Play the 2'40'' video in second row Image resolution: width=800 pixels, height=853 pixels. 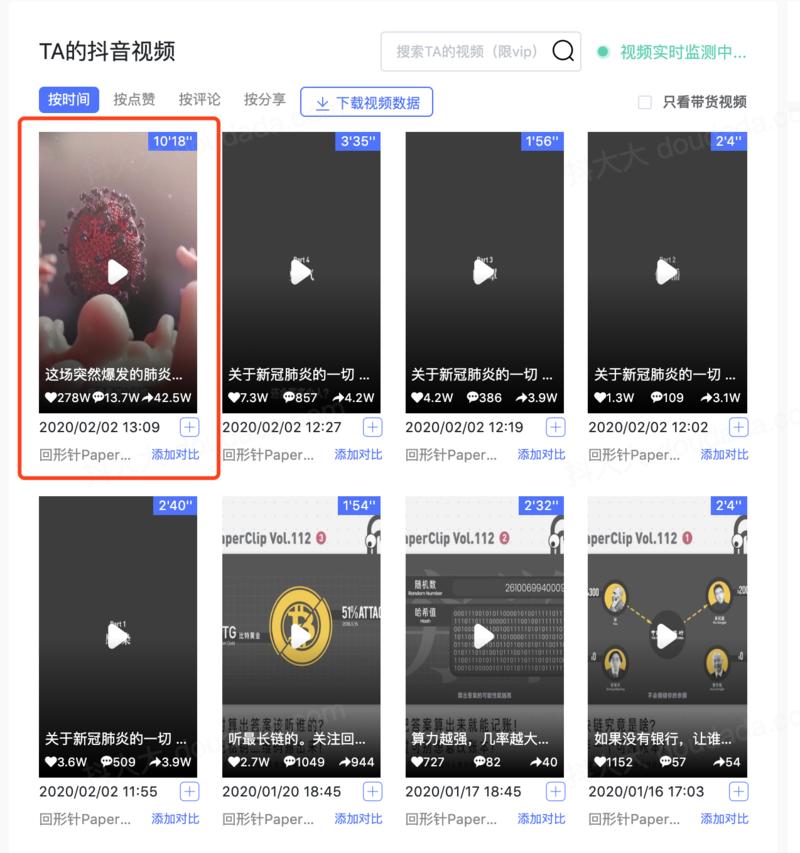117,636
